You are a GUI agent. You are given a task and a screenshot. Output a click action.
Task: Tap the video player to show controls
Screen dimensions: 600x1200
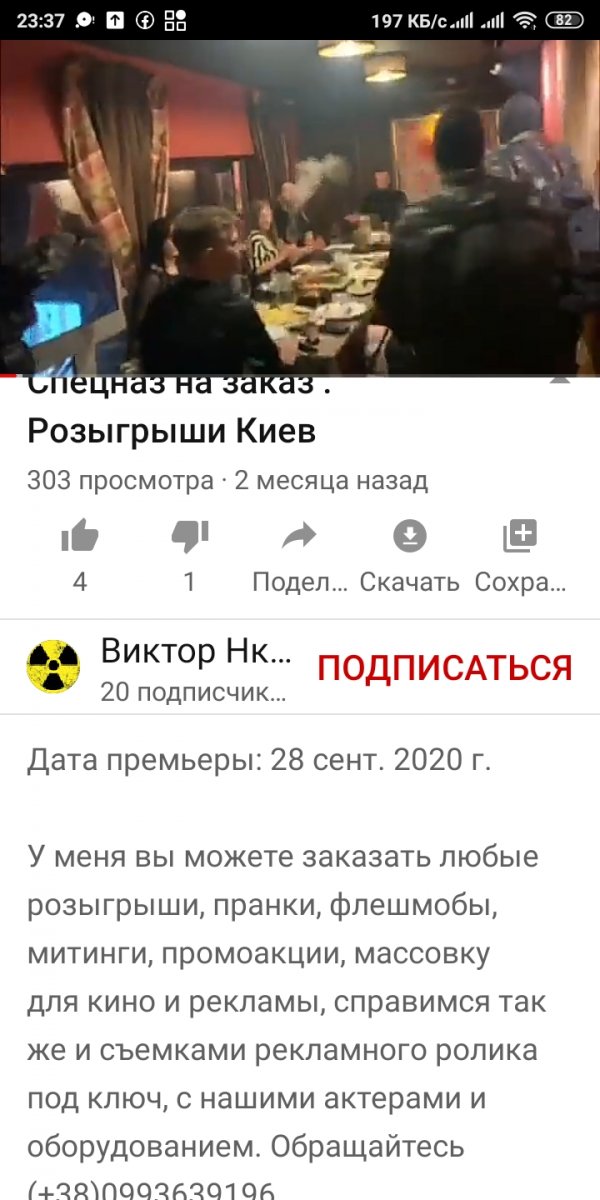point(300,208)
